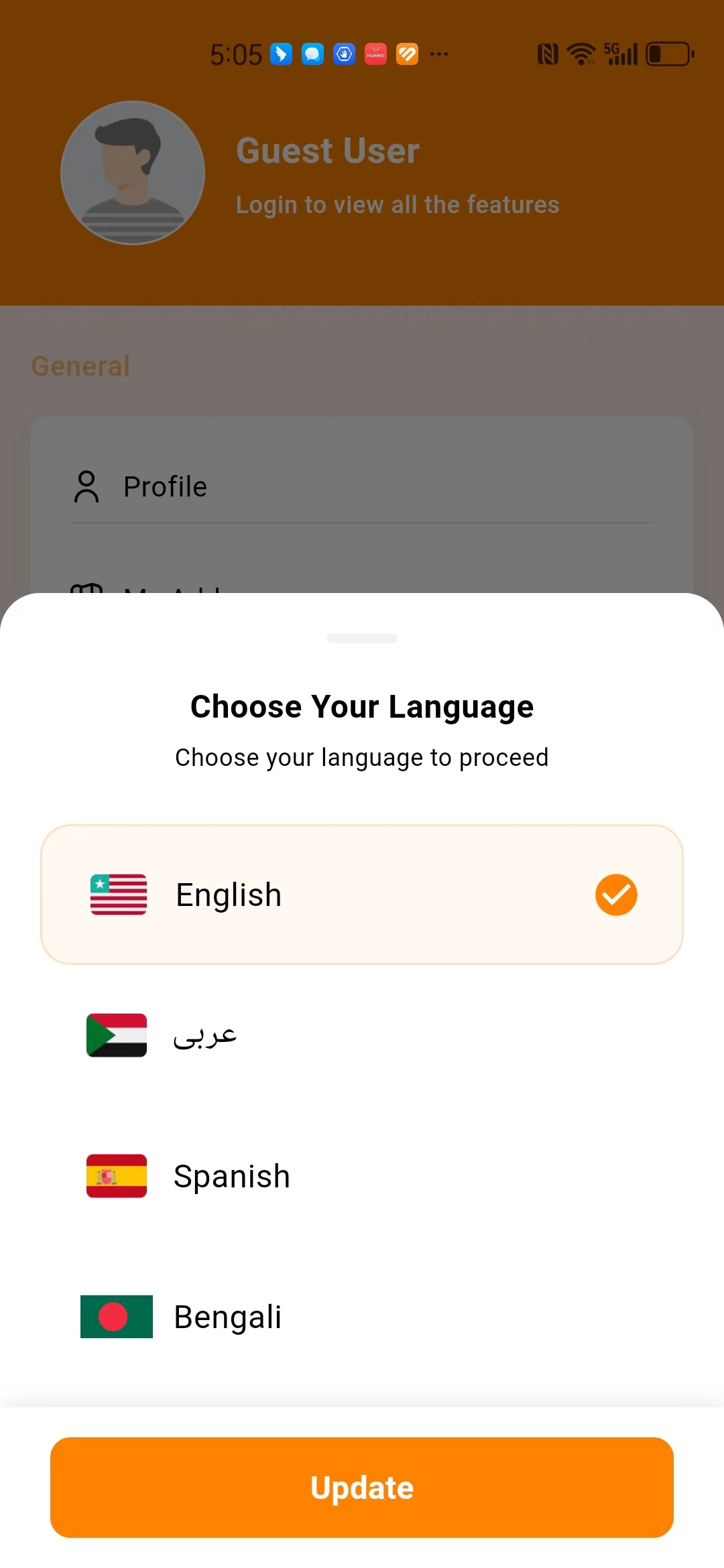
Task: Tap the bottom sheet drag handle
Action: coord(362,638)
